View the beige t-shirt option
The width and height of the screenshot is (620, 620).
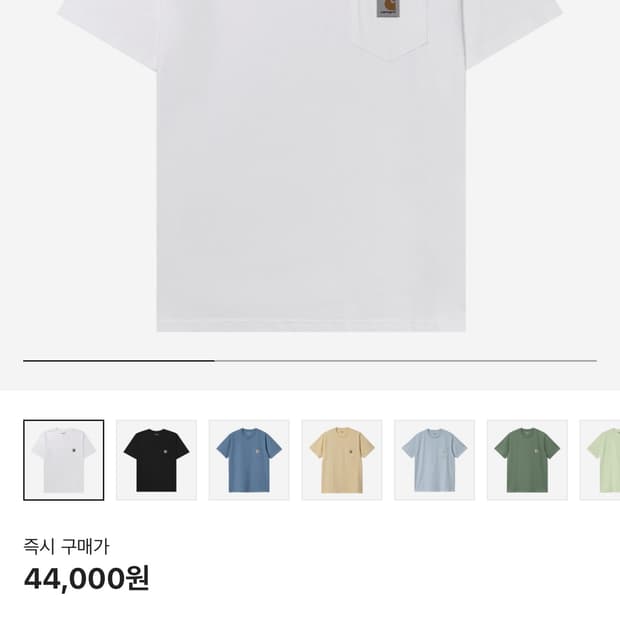(342, 460)
